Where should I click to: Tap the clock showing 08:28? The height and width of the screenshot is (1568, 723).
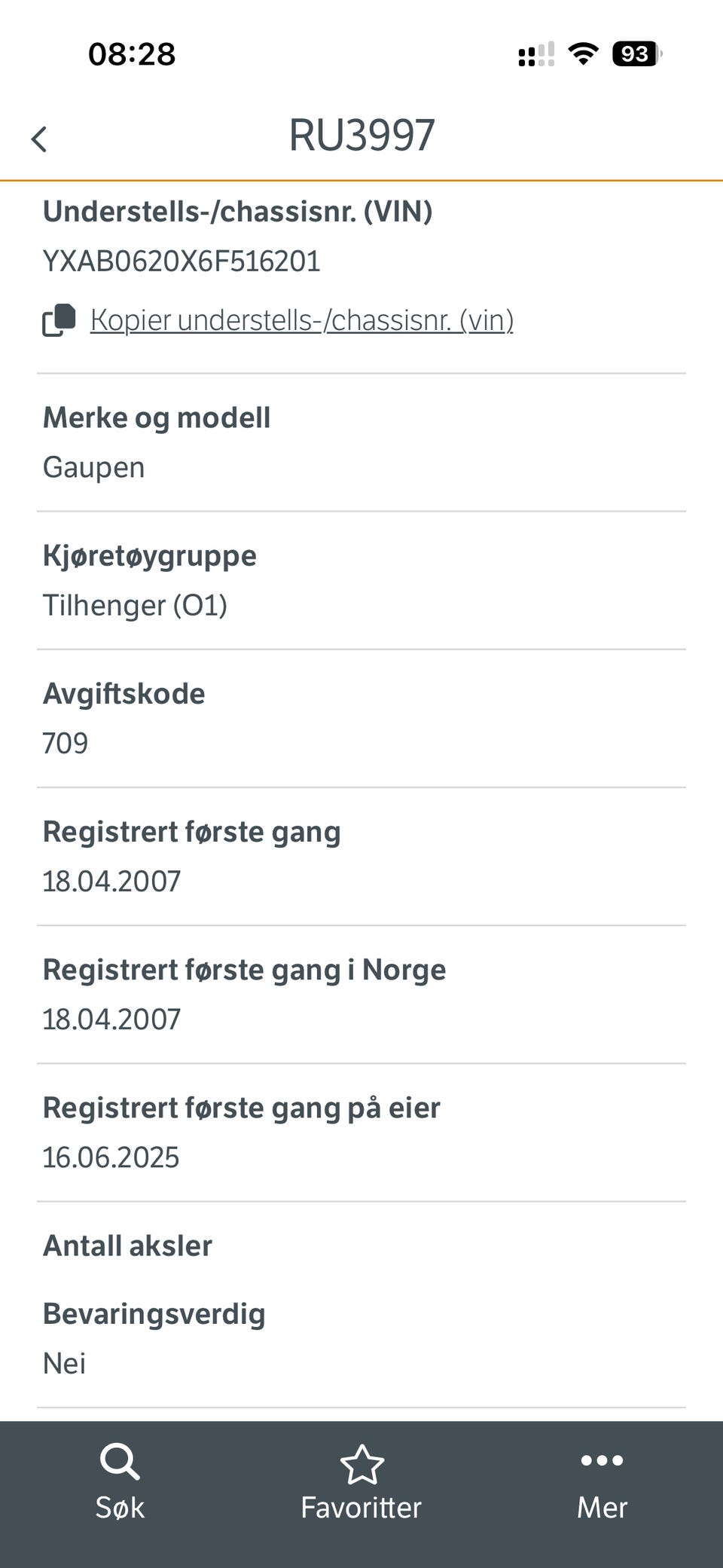pyautogui.click(x=132, y=53)
